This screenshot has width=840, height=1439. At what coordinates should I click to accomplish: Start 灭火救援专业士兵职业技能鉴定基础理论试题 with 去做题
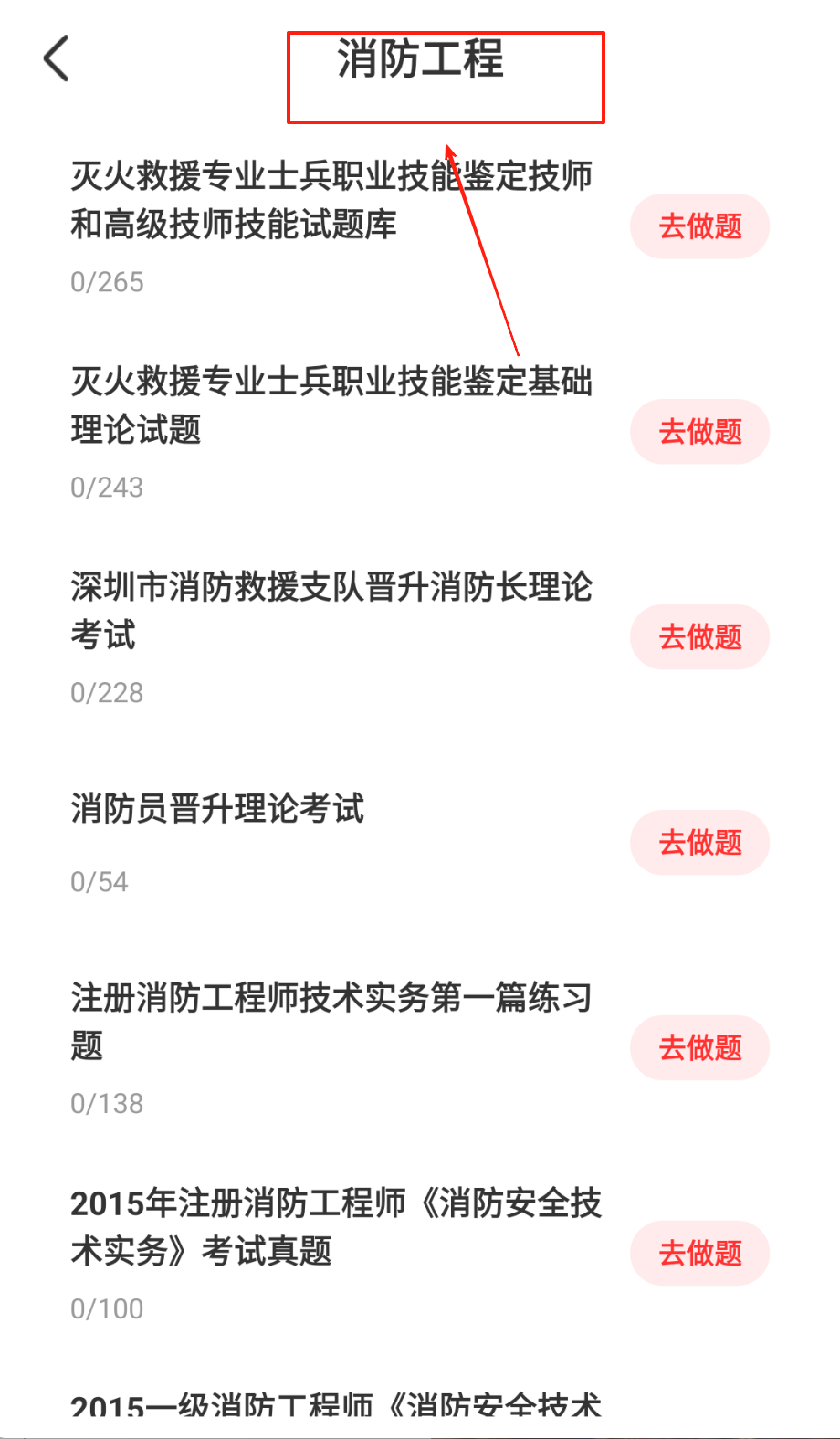(x=699, y=432)
